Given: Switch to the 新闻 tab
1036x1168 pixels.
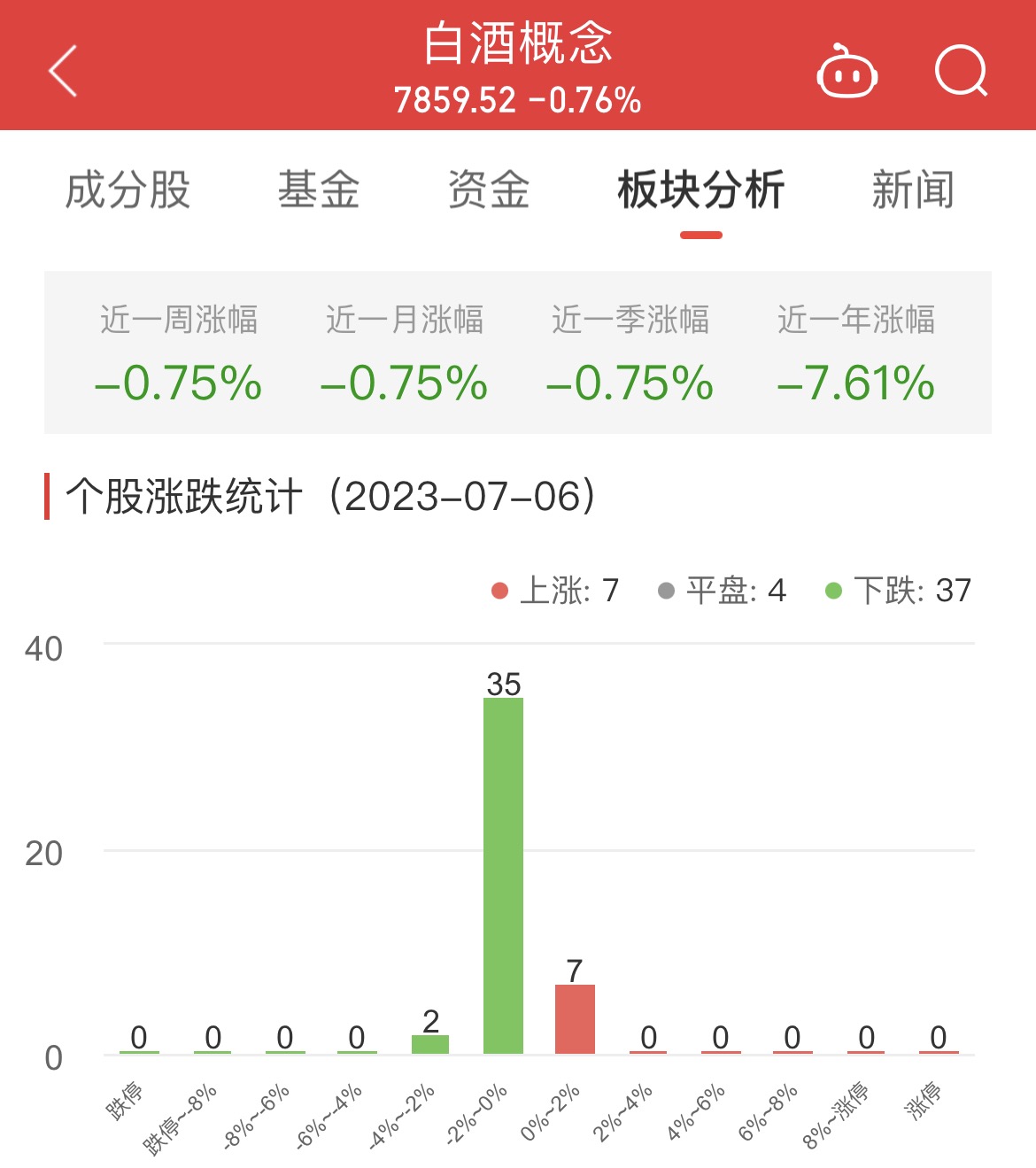Looking at the screenshot, I should point(913,190).
